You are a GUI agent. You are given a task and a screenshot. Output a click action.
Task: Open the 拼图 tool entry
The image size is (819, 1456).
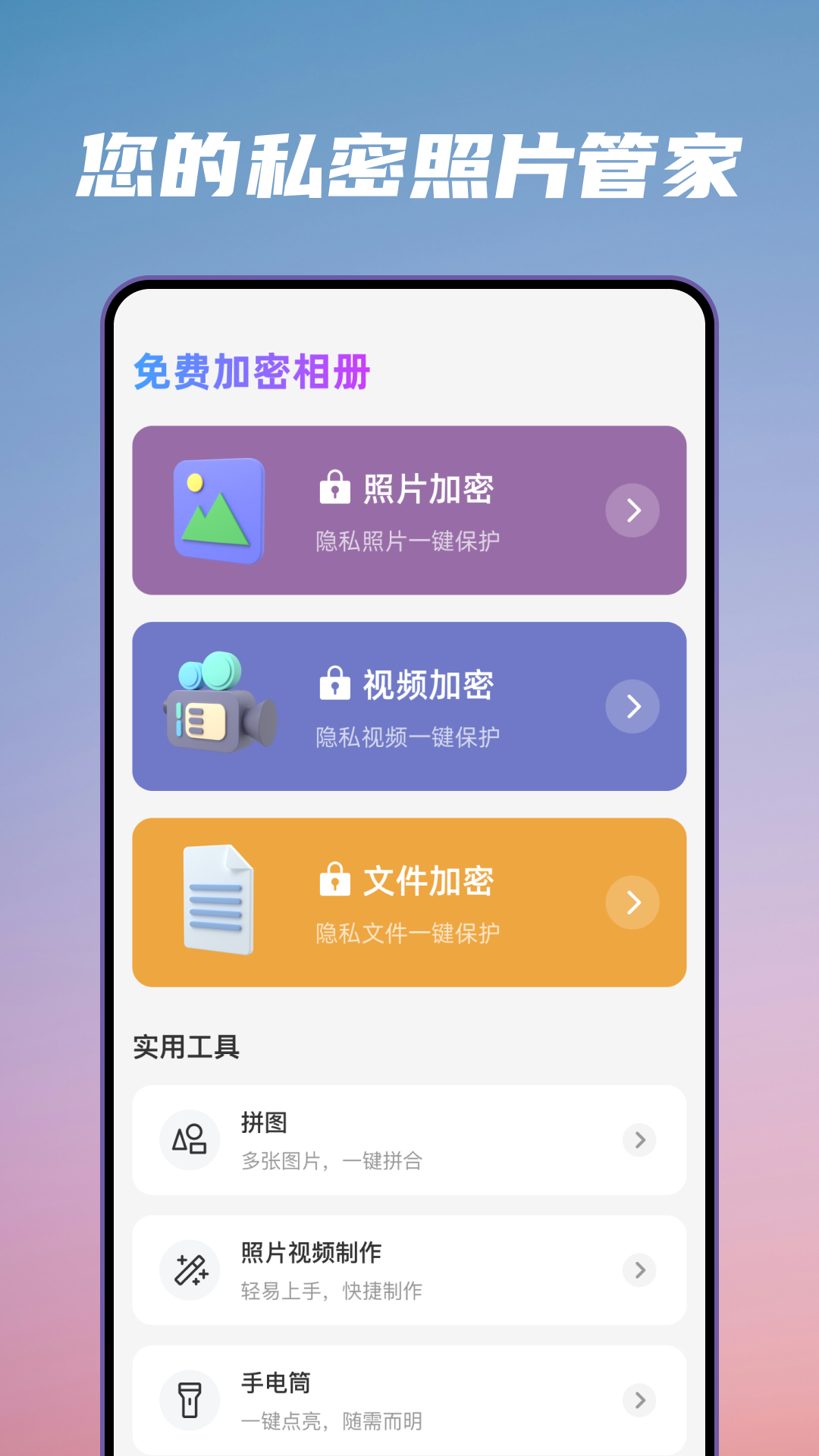point(409,1140)
